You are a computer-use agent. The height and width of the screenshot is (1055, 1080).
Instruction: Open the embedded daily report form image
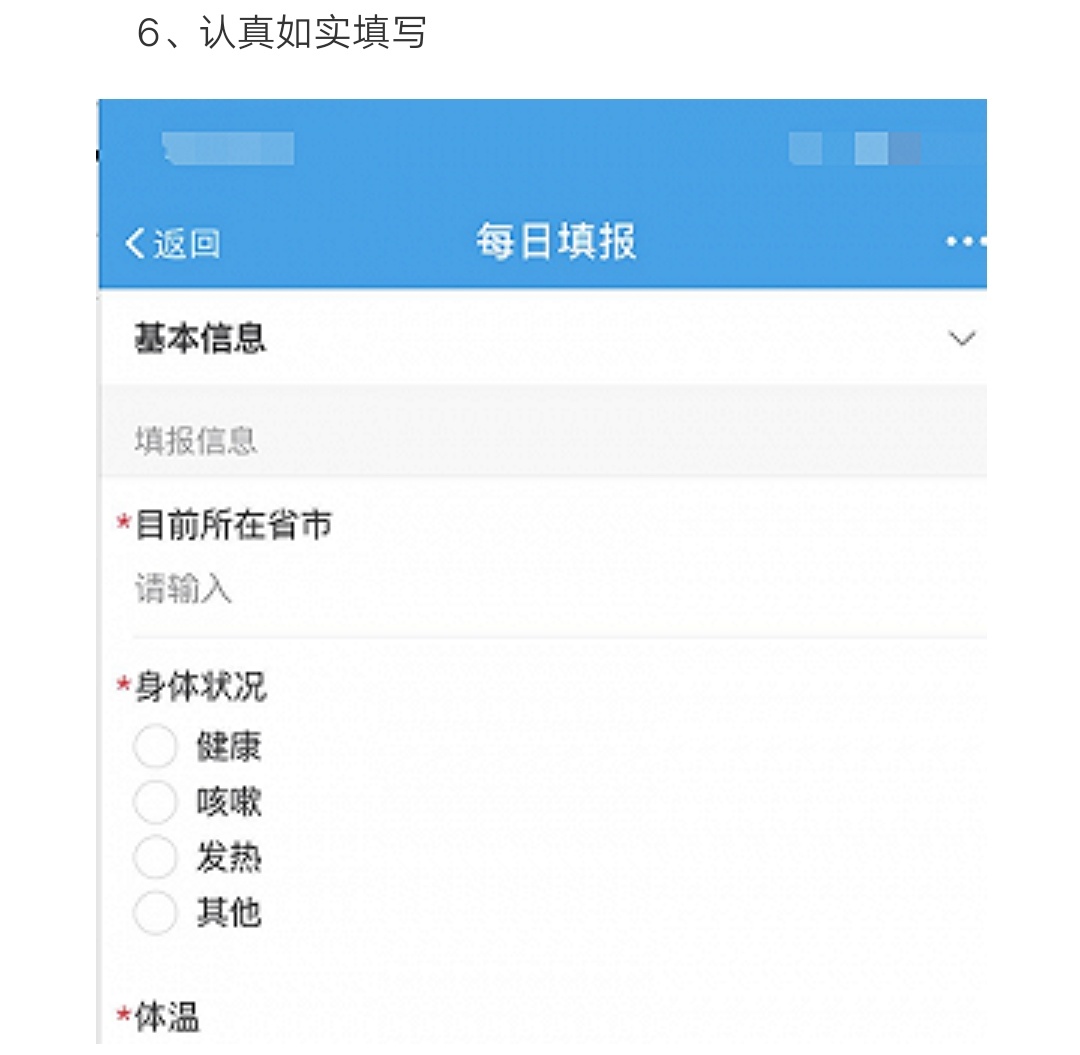pyautogui.click(x=542, y=570)
